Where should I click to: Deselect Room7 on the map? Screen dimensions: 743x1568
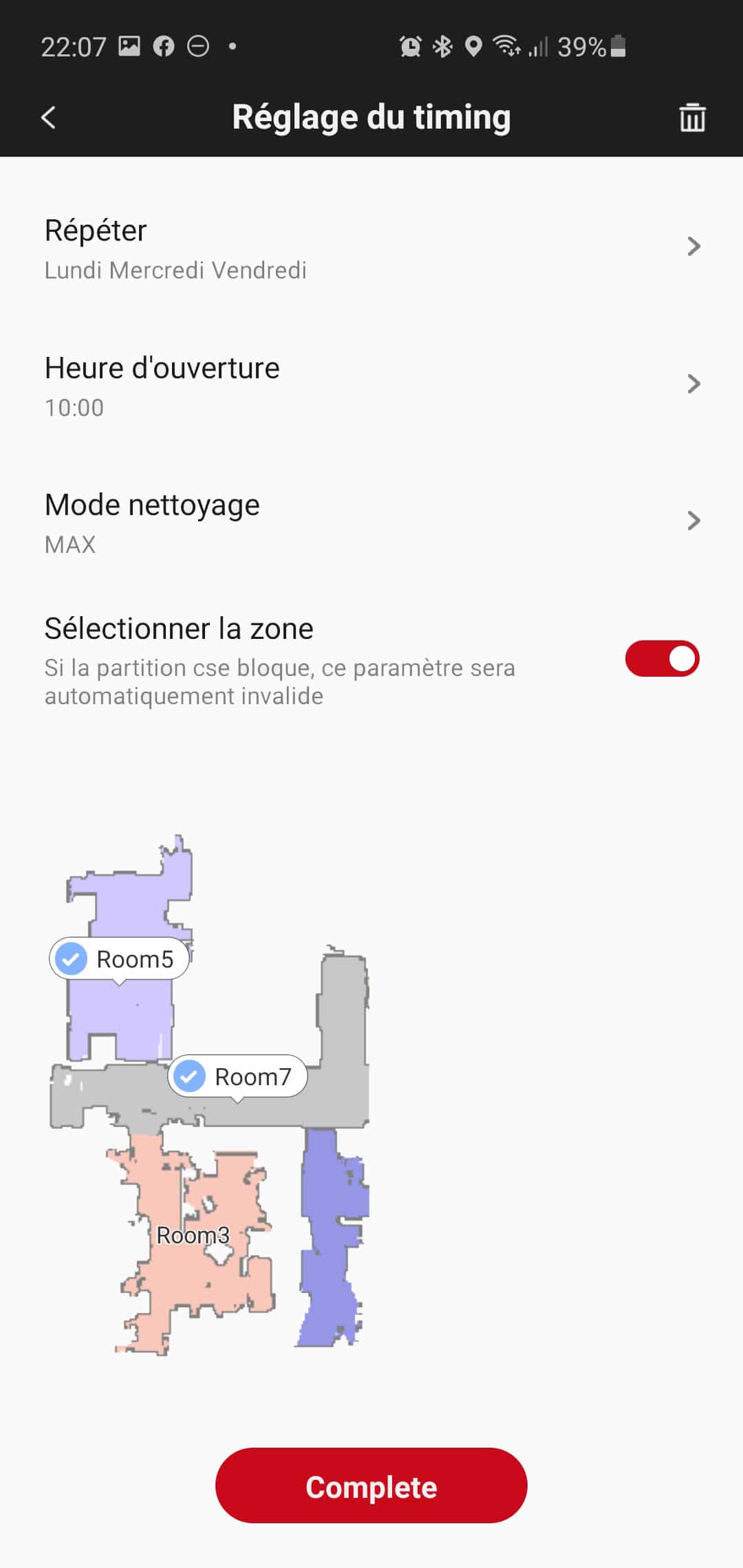[237, 1076]
